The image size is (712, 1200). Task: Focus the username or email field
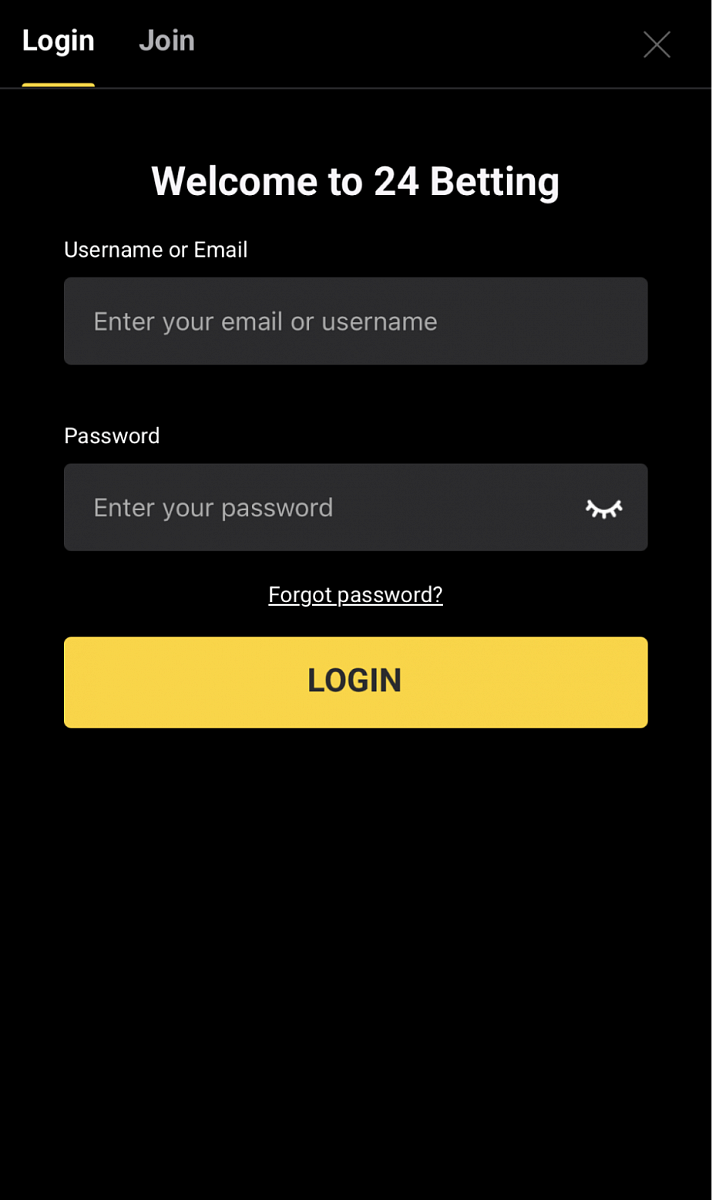[x=355, y=321]
